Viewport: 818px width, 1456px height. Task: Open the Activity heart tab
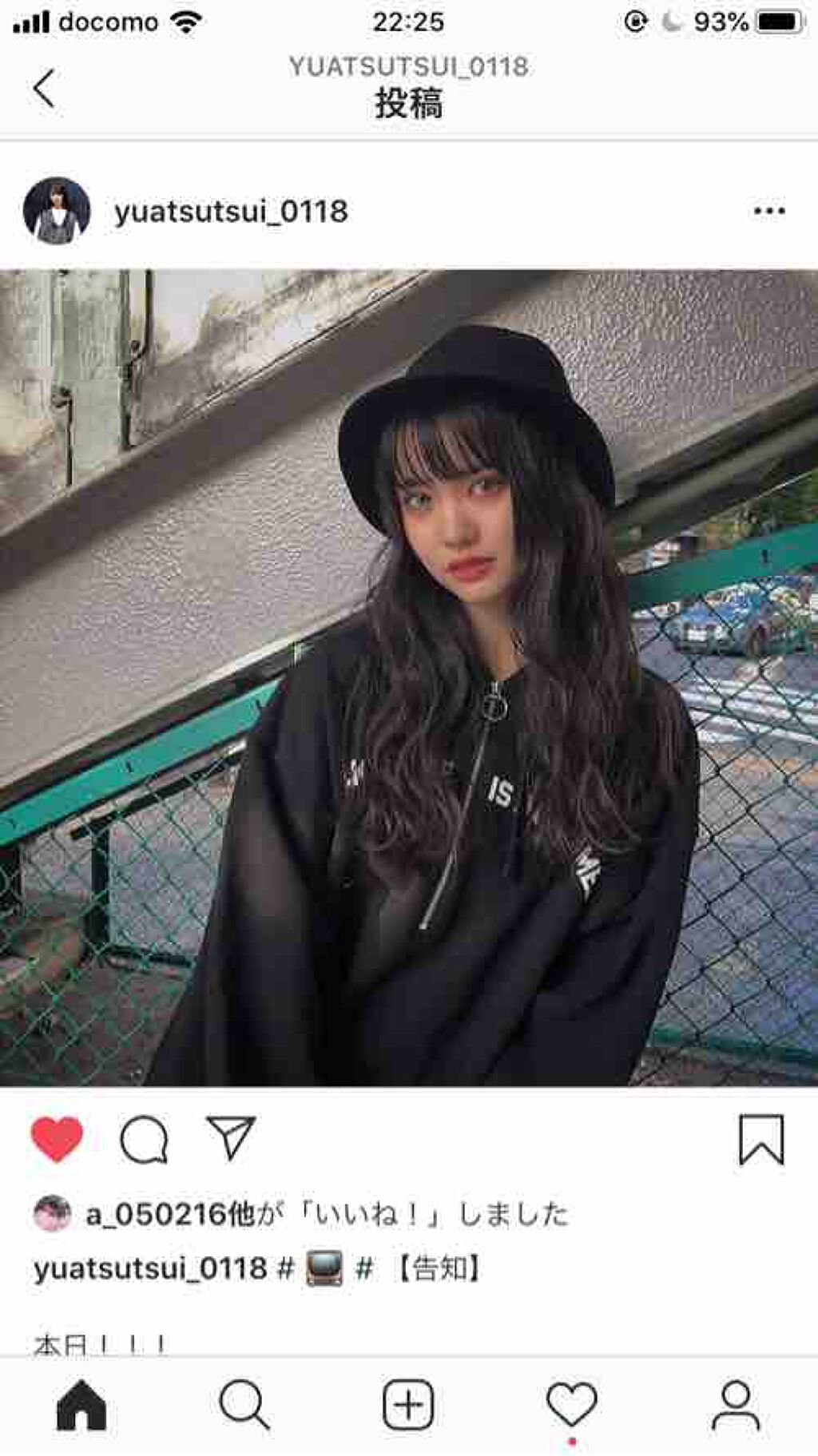572,1405
